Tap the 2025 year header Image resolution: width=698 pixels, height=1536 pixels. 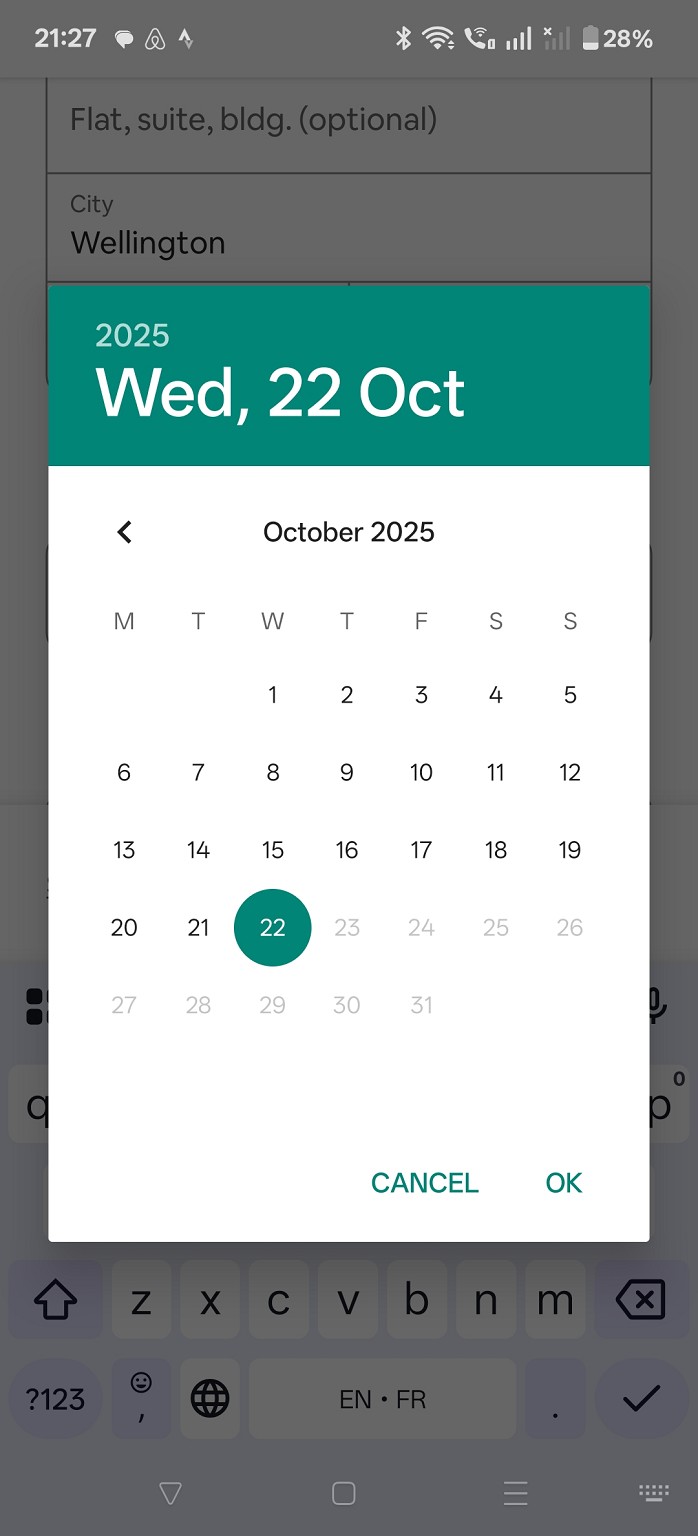(x=132, y=336)
